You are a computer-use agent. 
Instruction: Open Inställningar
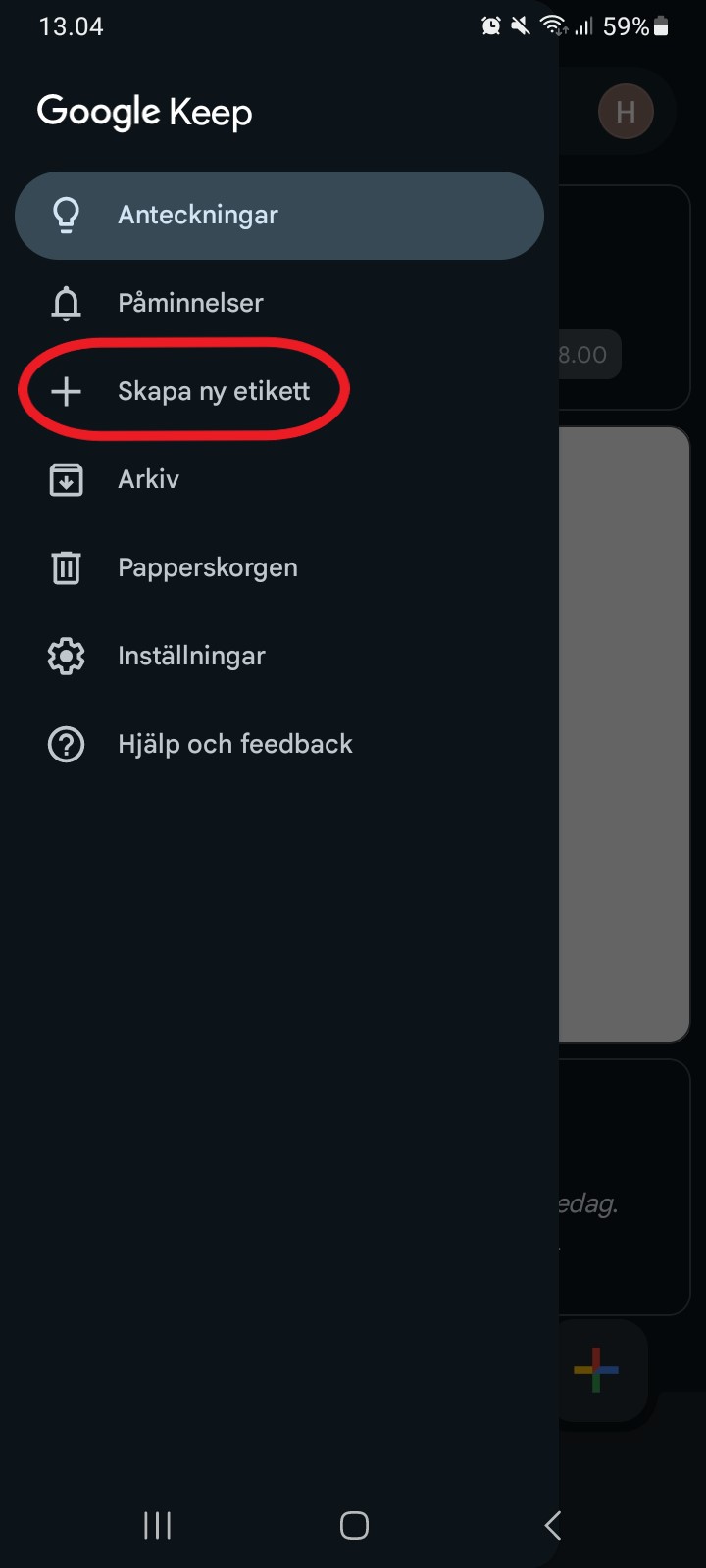click(x=279, y=657)
